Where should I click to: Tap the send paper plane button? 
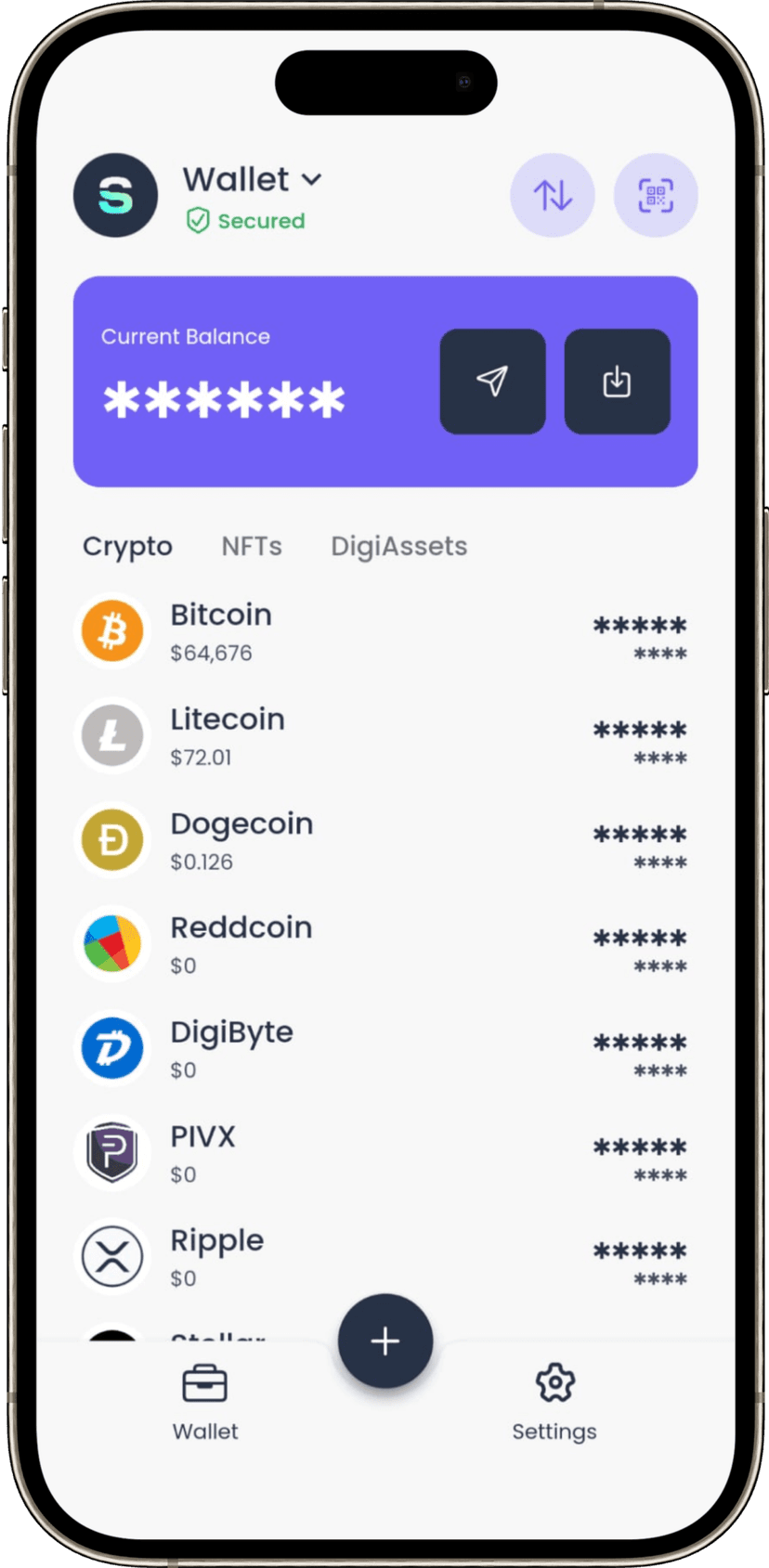492,382
